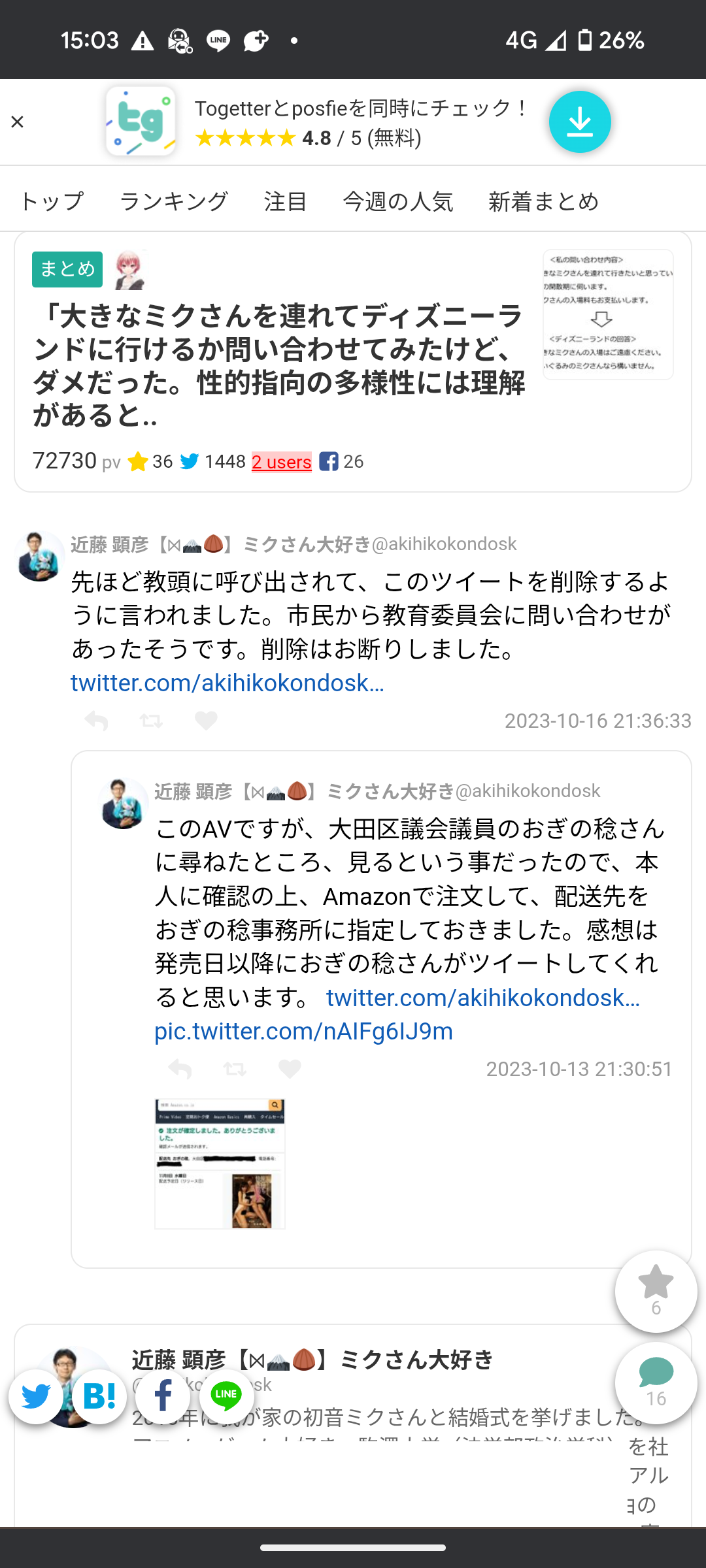View the Amazon order screenshot image

point(220,1164)
